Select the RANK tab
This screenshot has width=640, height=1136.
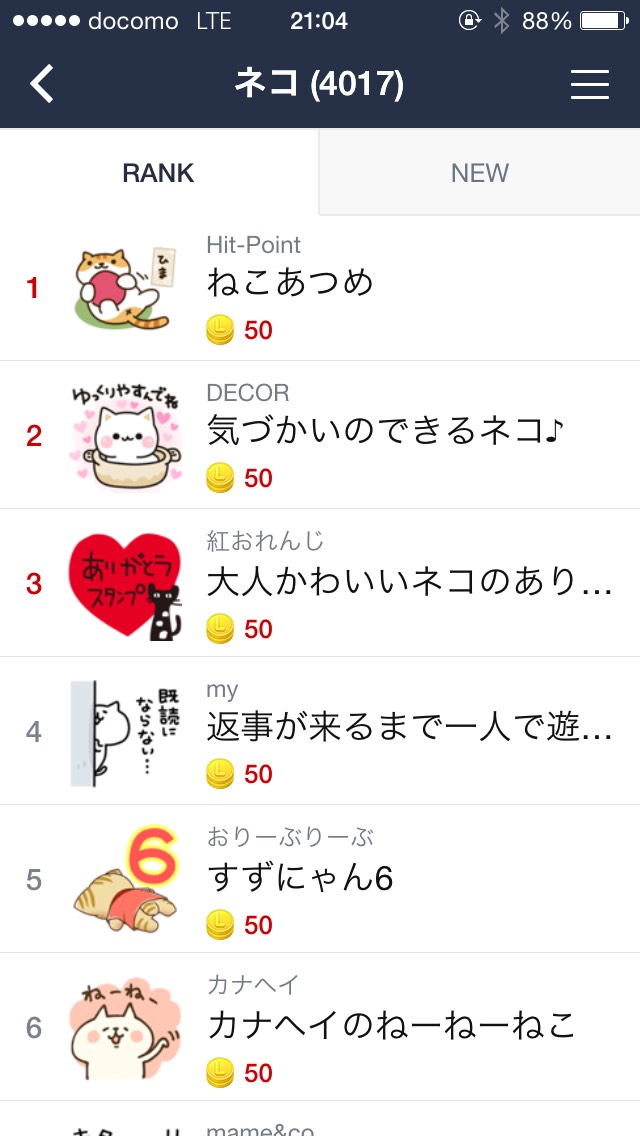click(158, 173)
